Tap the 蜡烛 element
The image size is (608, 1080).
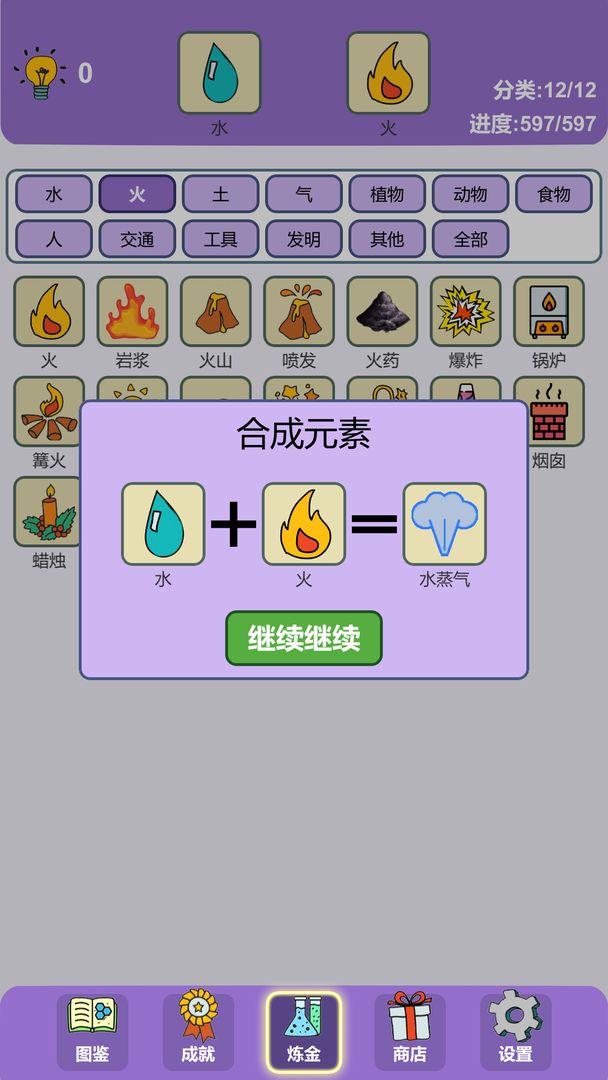49,512
